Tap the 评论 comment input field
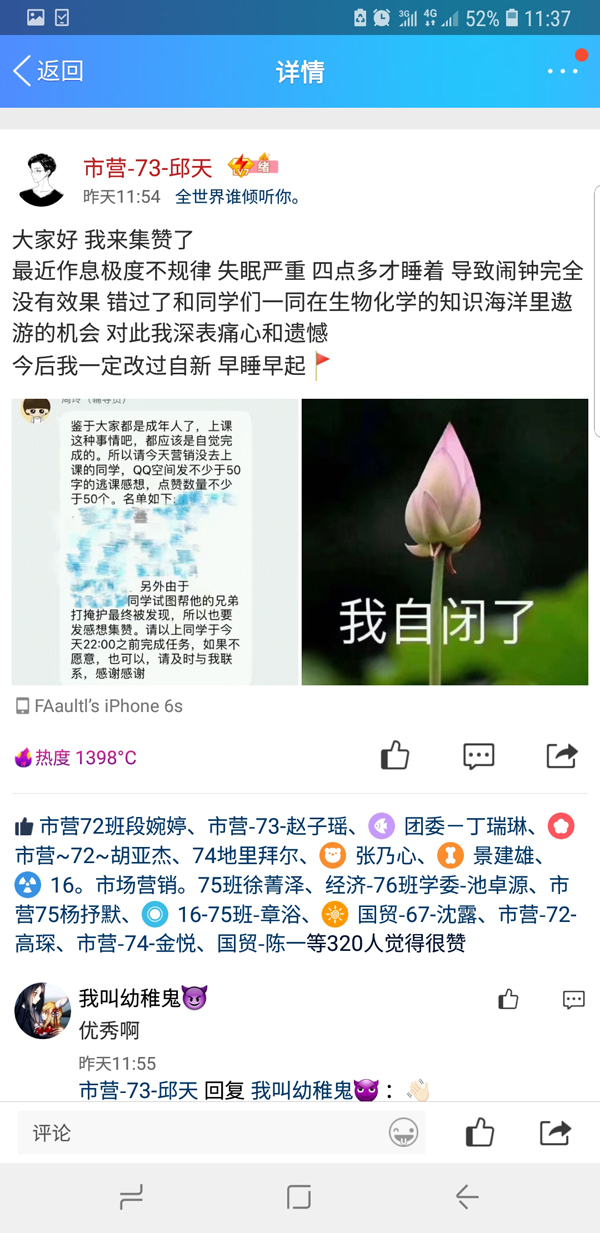 [200, 1133]
